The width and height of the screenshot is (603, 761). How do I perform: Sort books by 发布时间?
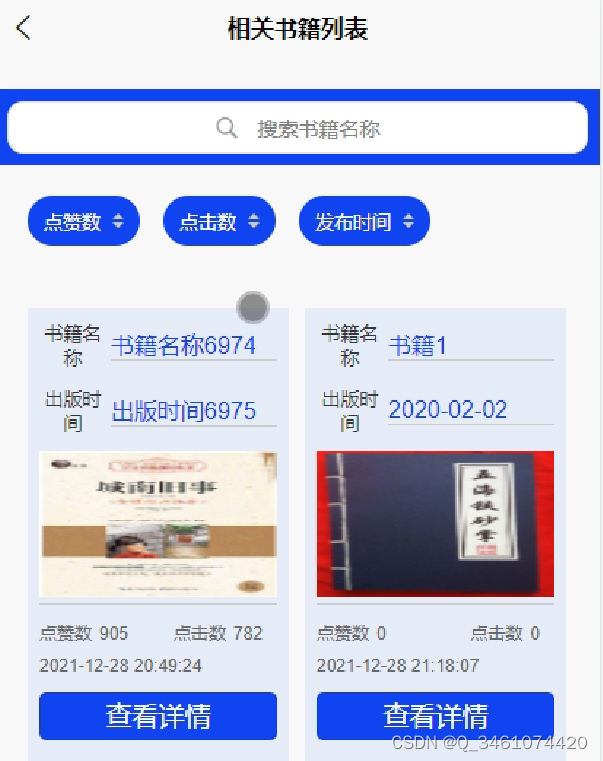pos(364,222)
